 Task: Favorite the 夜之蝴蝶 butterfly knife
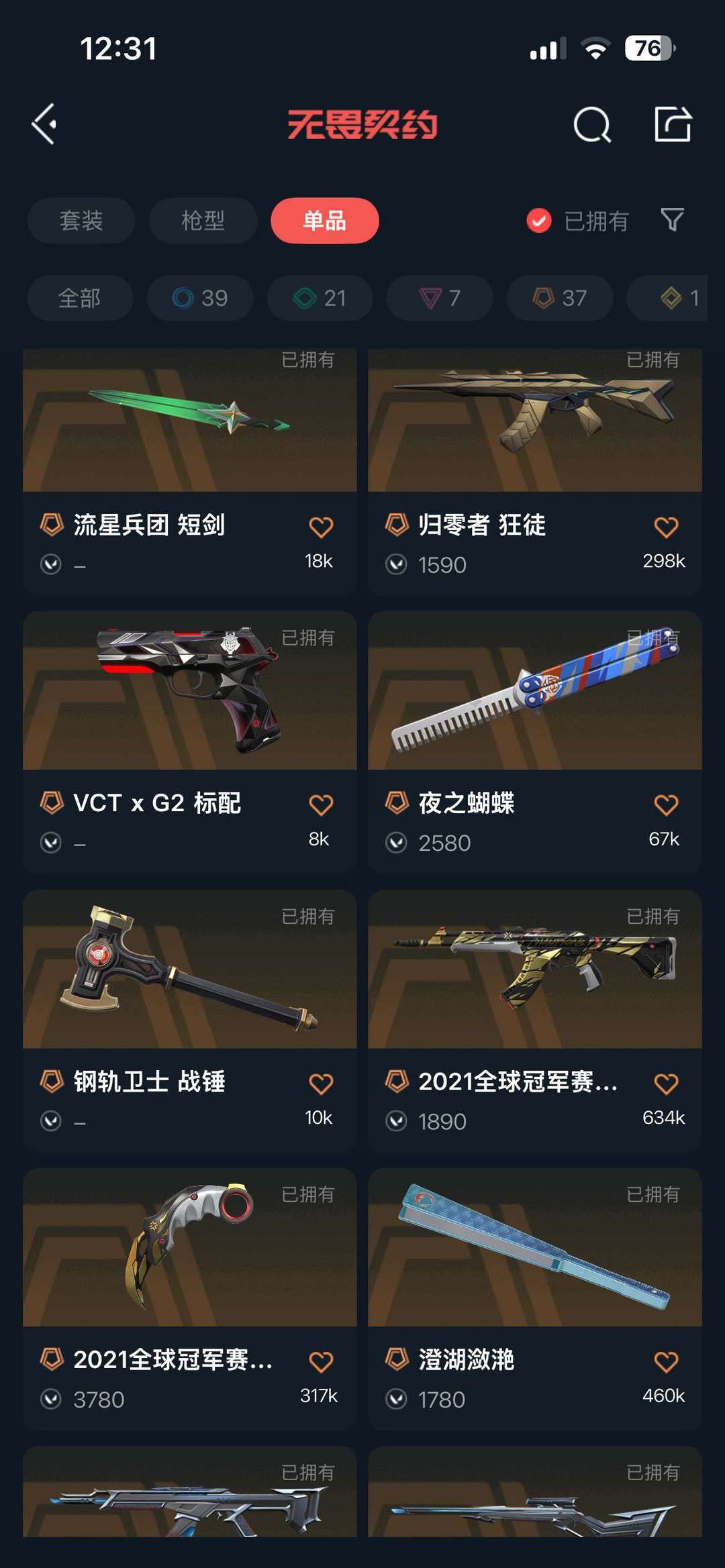(x=667, y=804)
